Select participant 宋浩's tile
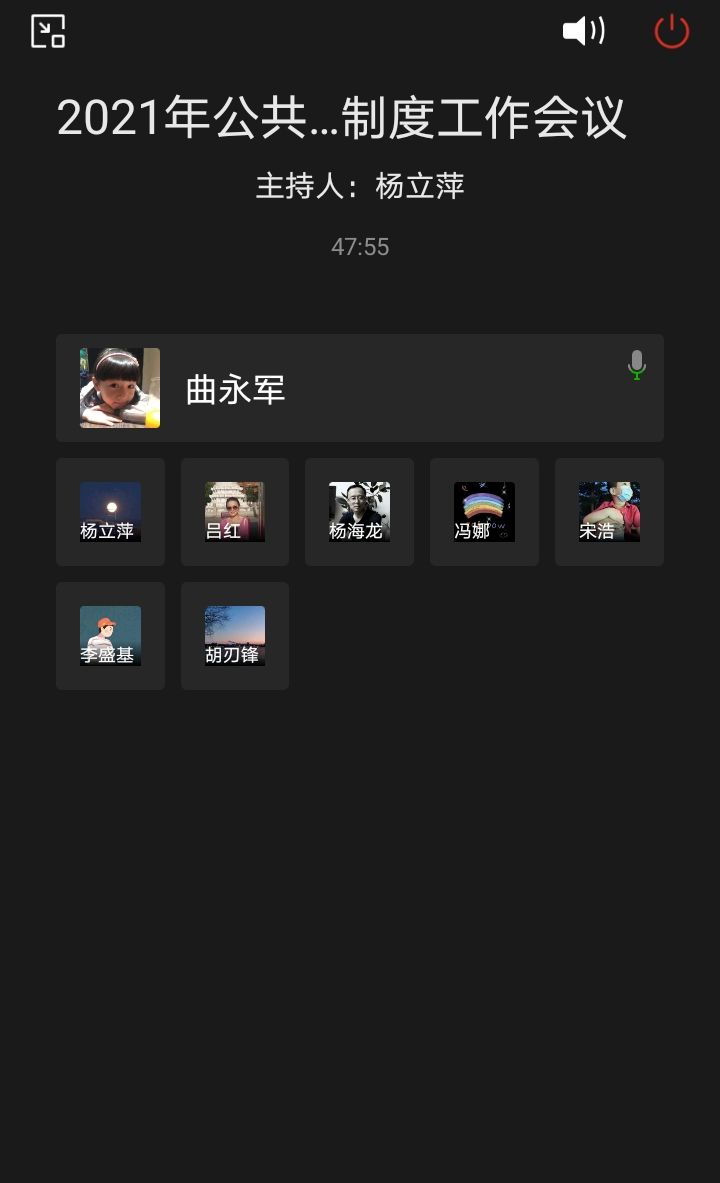720x1183 pixels. pyautogui.click(x=609, y=512)
